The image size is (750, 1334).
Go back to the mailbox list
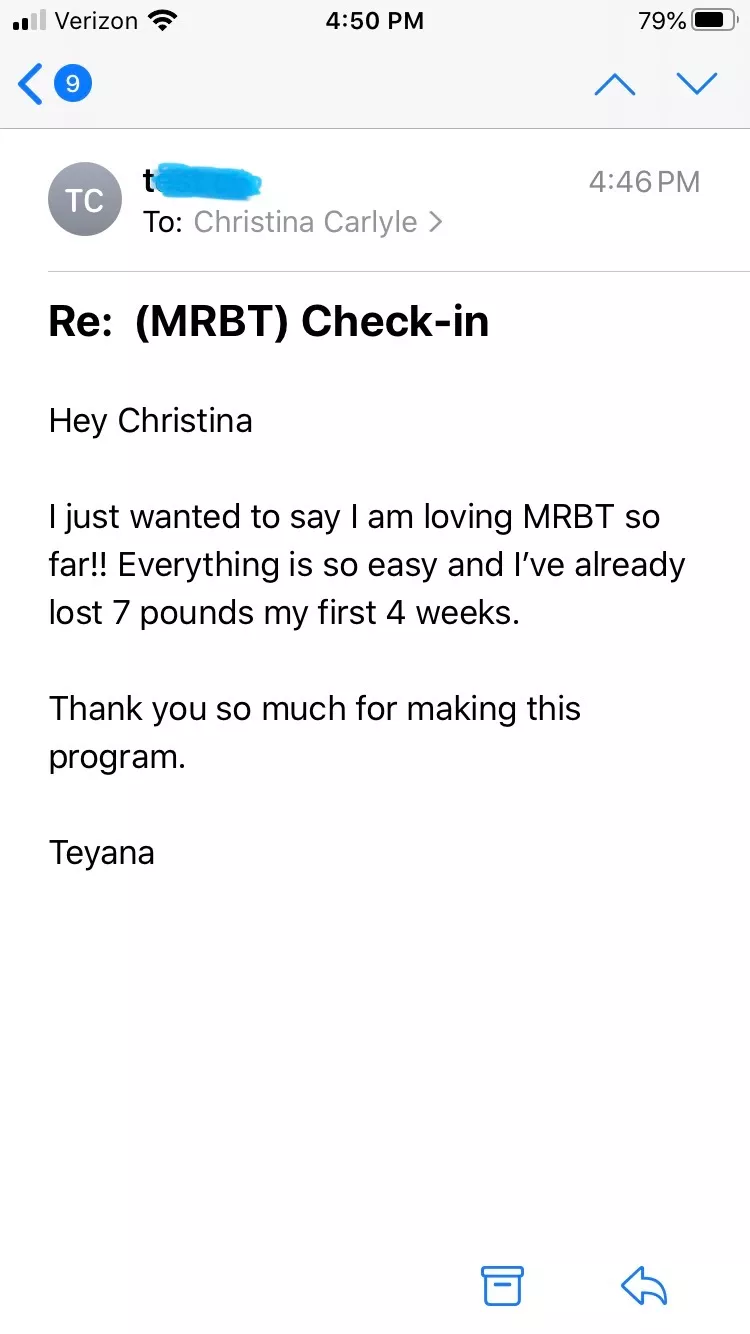[54, 84]
